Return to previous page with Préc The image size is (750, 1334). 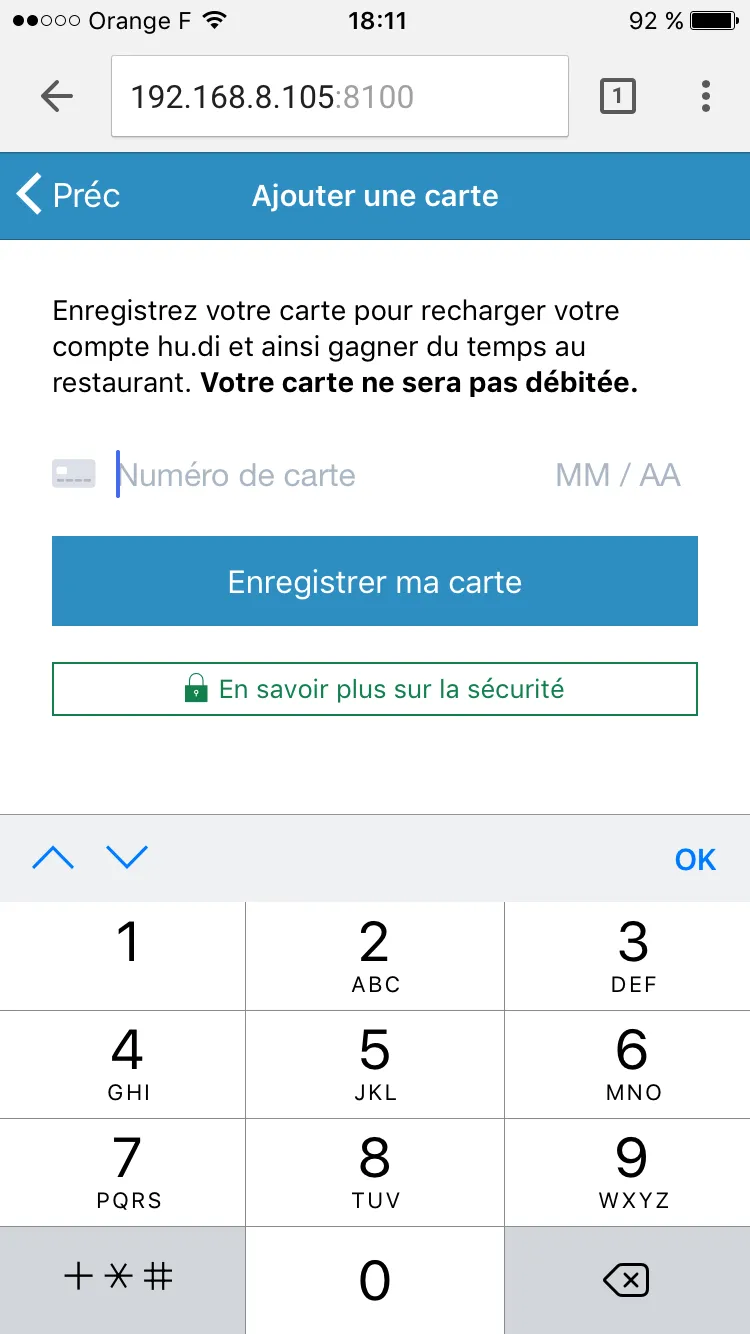tap(68, 195)
